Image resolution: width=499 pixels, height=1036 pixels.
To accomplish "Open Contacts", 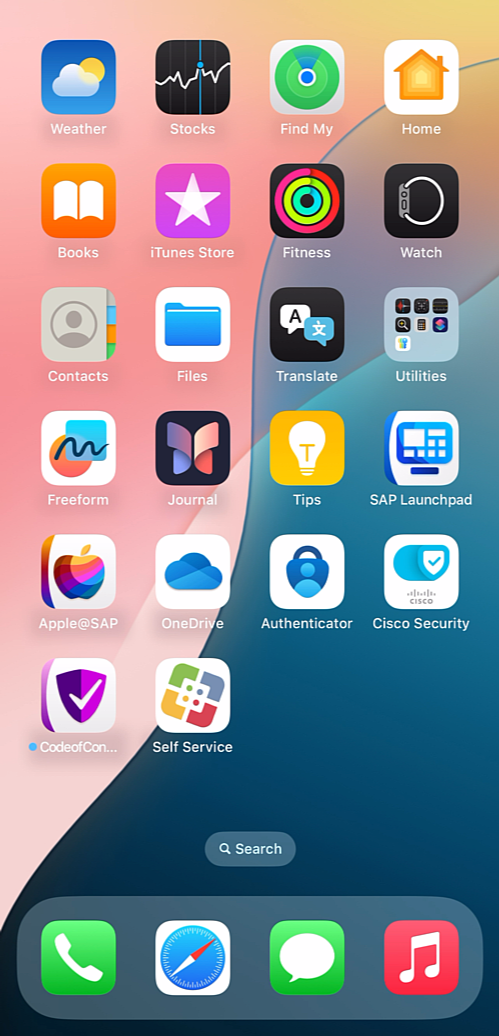I will point(78,324).
